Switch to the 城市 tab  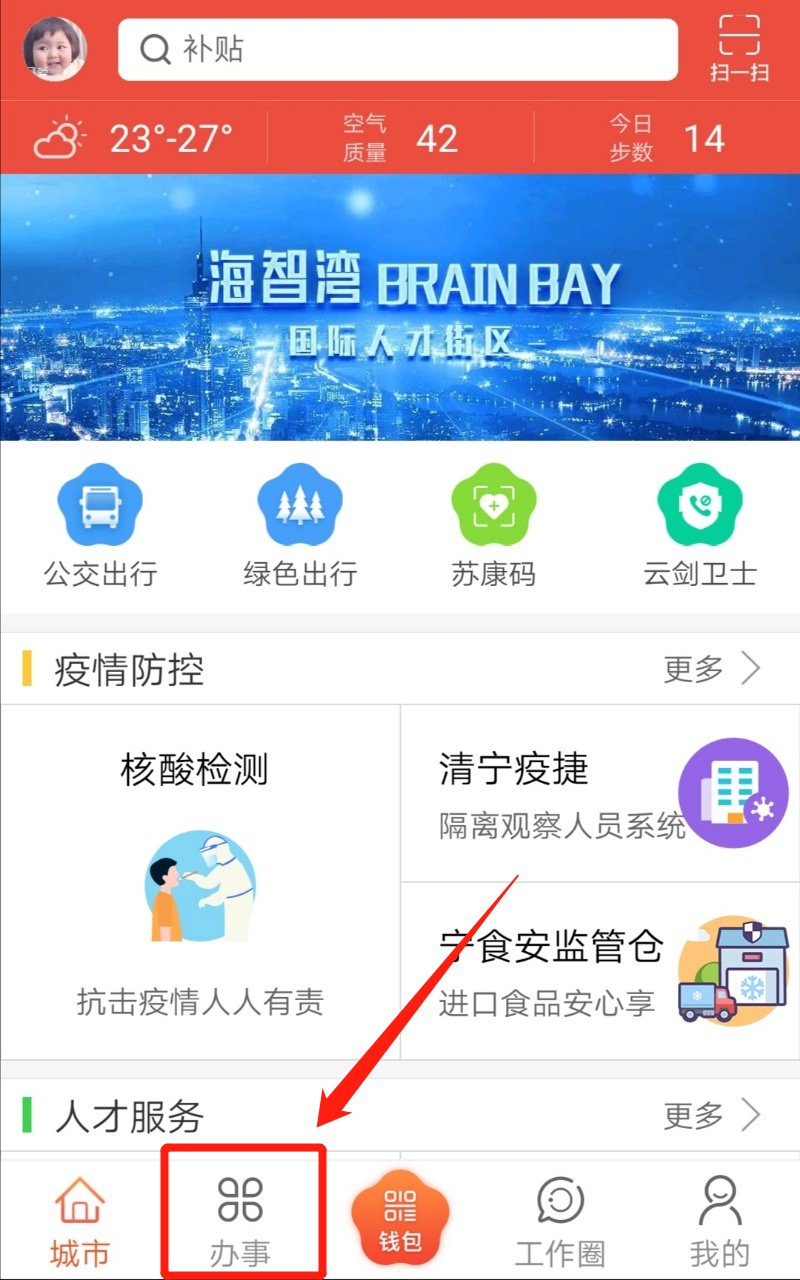click(80, 1221)
